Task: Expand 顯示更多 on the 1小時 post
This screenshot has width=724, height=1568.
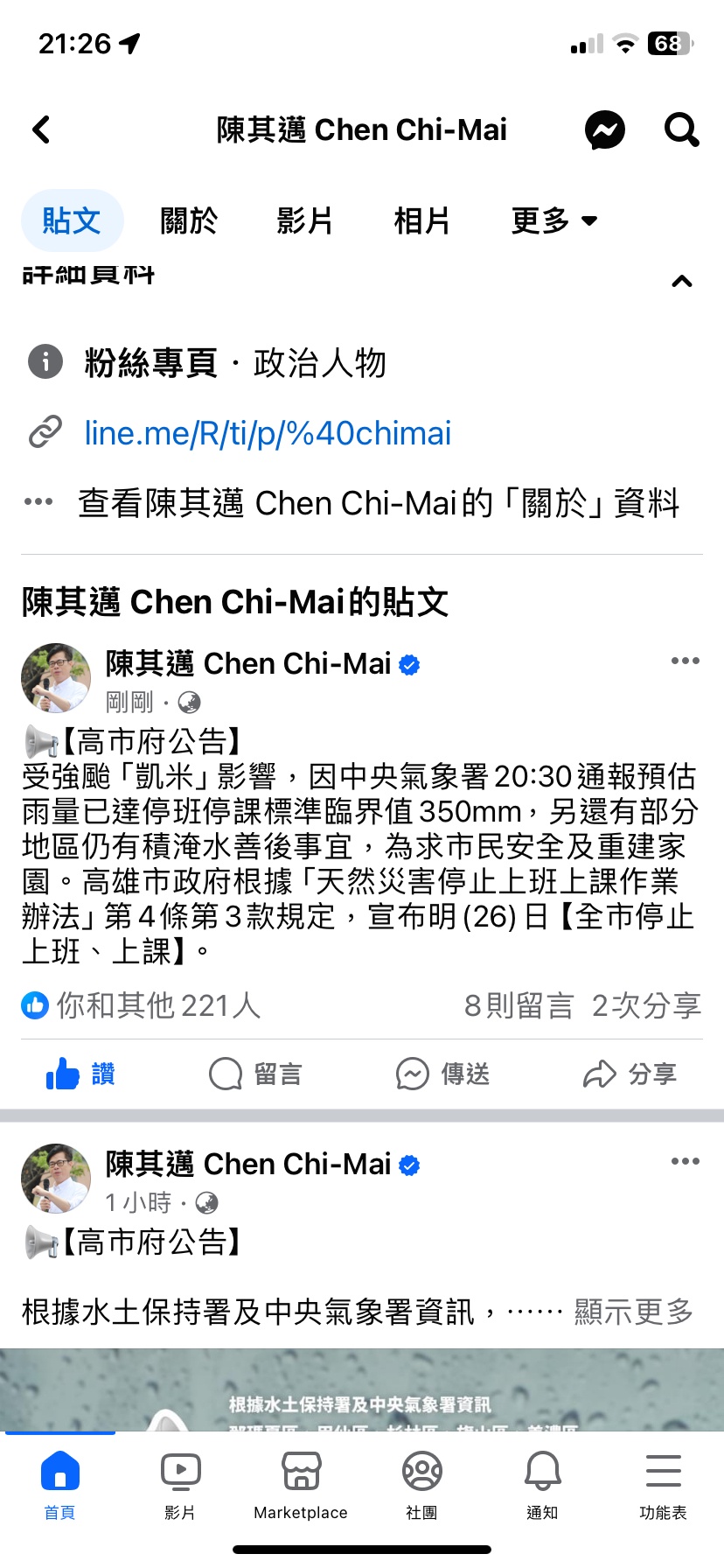Action: point(633,1312)
